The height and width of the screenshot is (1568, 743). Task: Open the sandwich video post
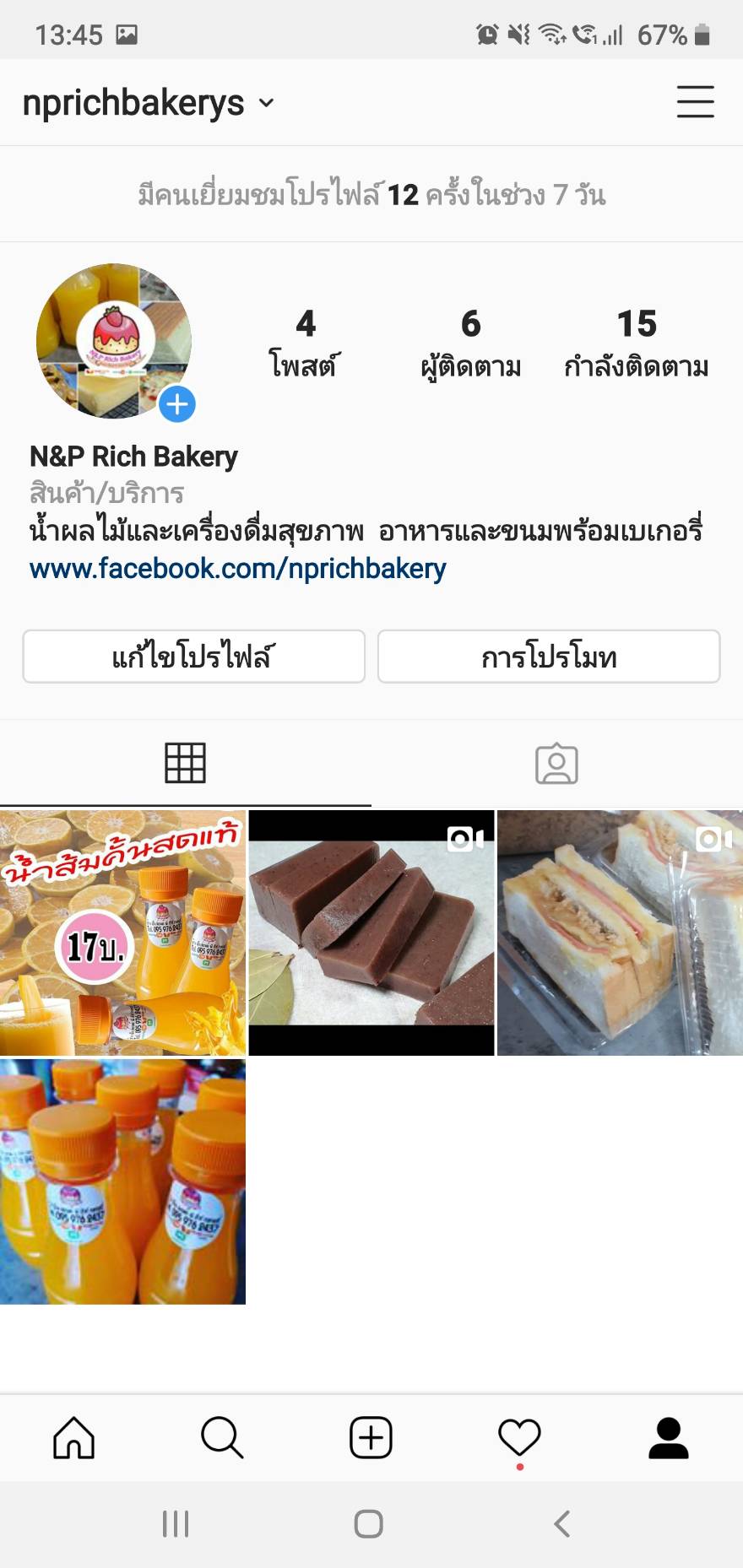(x=620, y=933)
